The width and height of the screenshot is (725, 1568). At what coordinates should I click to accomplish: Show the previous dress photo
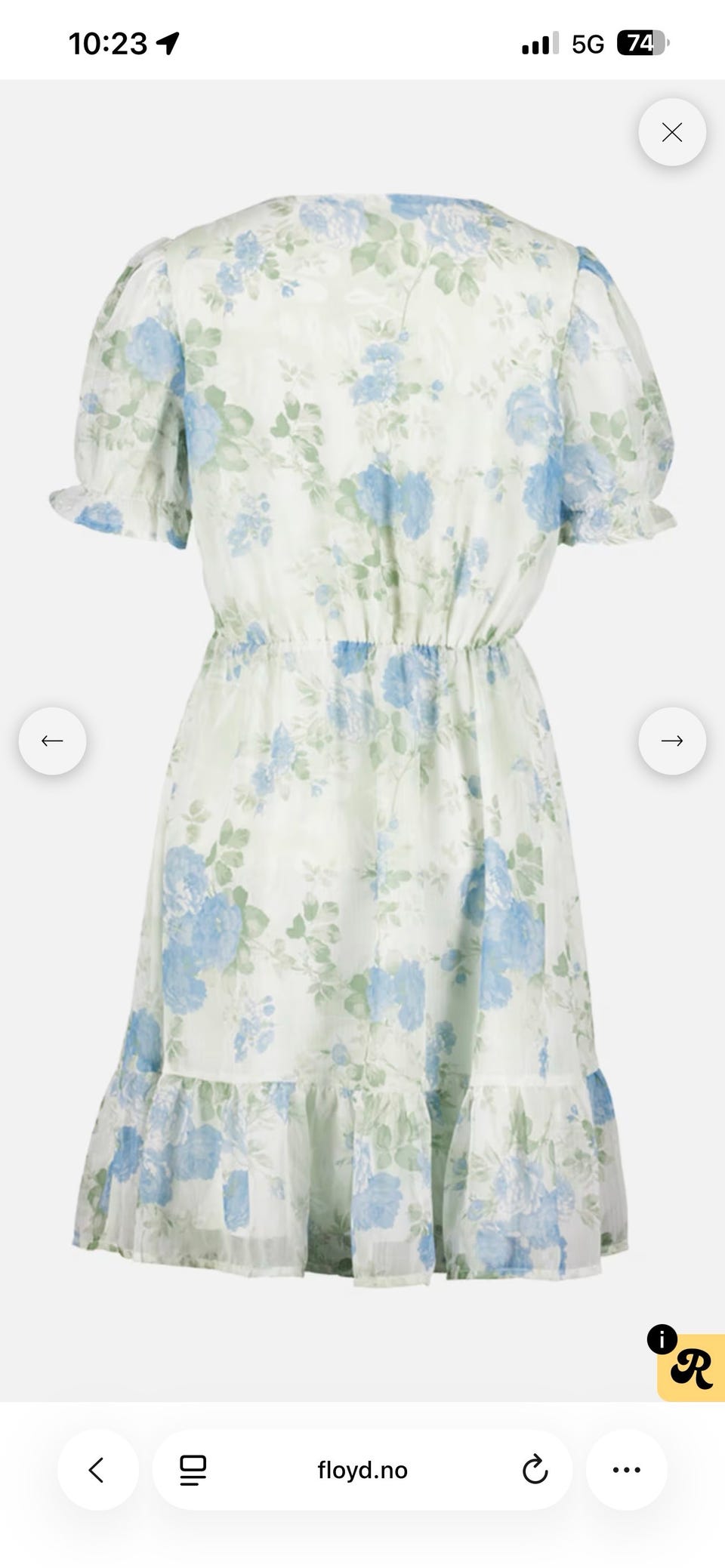pyautogui.click(x=52, y=741)
